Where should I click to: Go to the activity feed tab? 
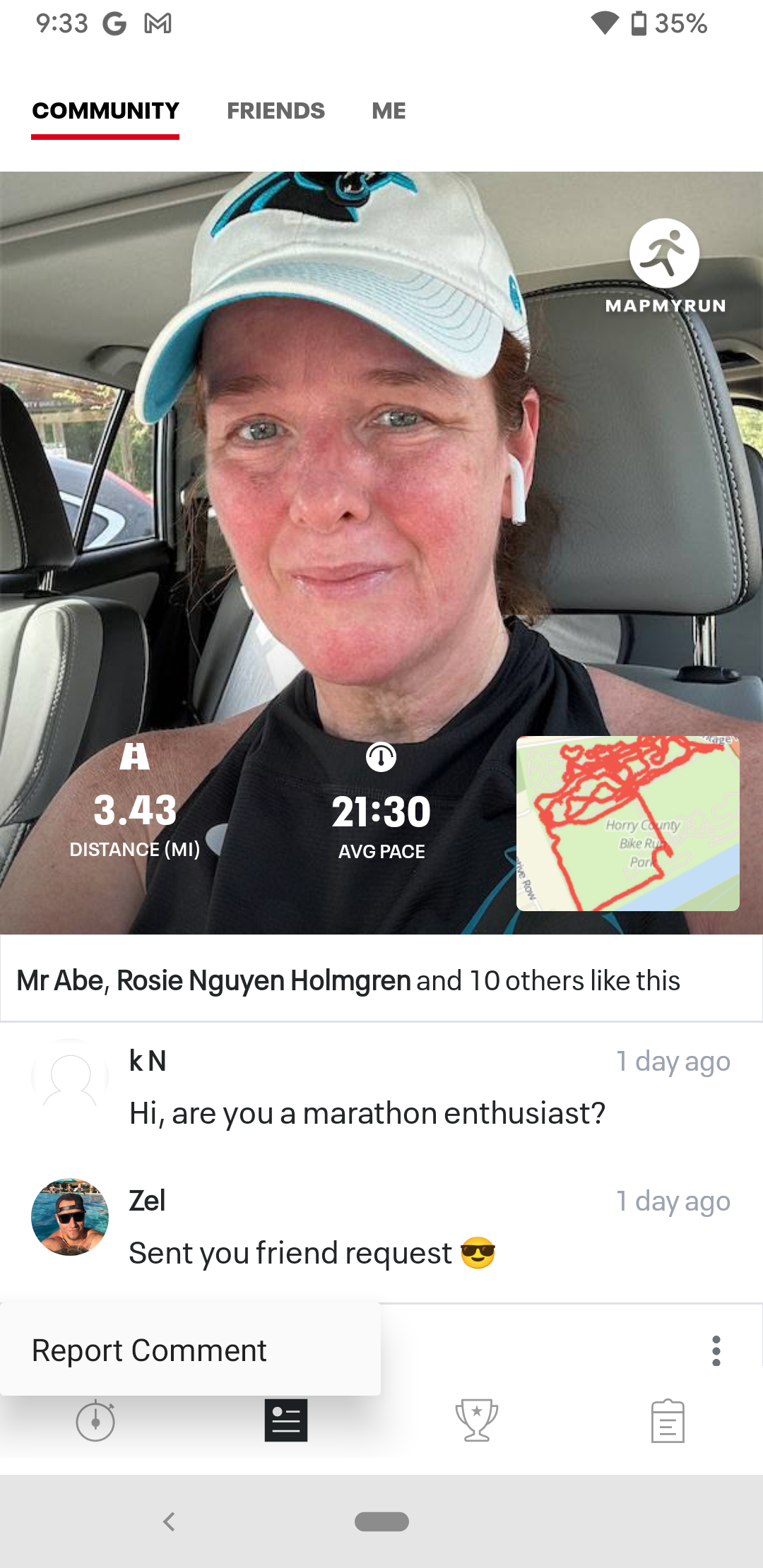(286, 1421)
